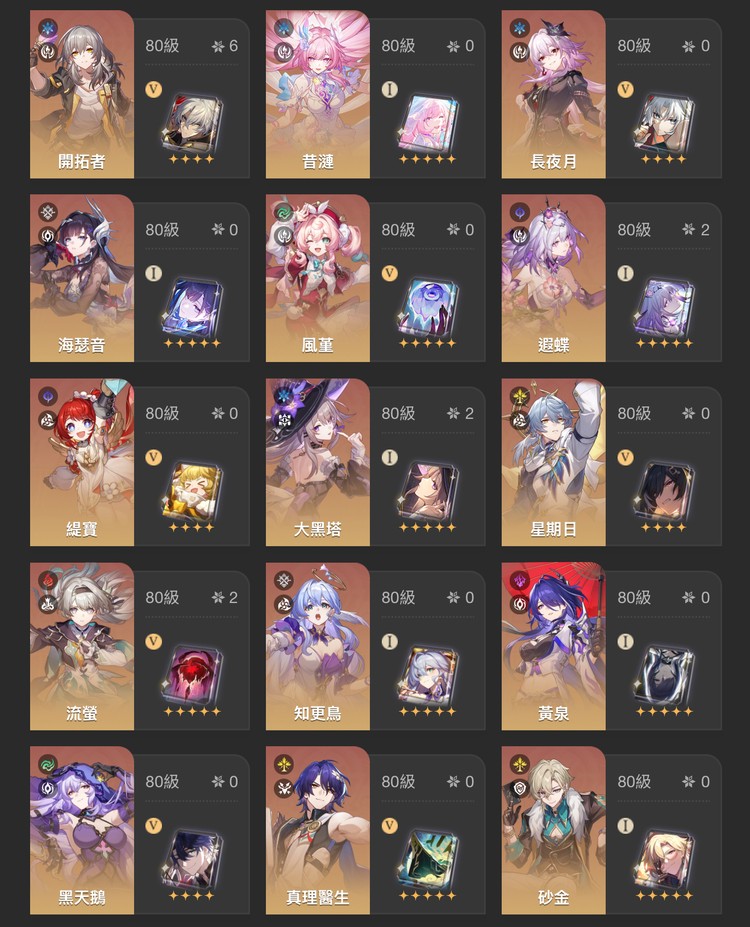View details for 星期日

pyautogui.click(x=554, y=462)
